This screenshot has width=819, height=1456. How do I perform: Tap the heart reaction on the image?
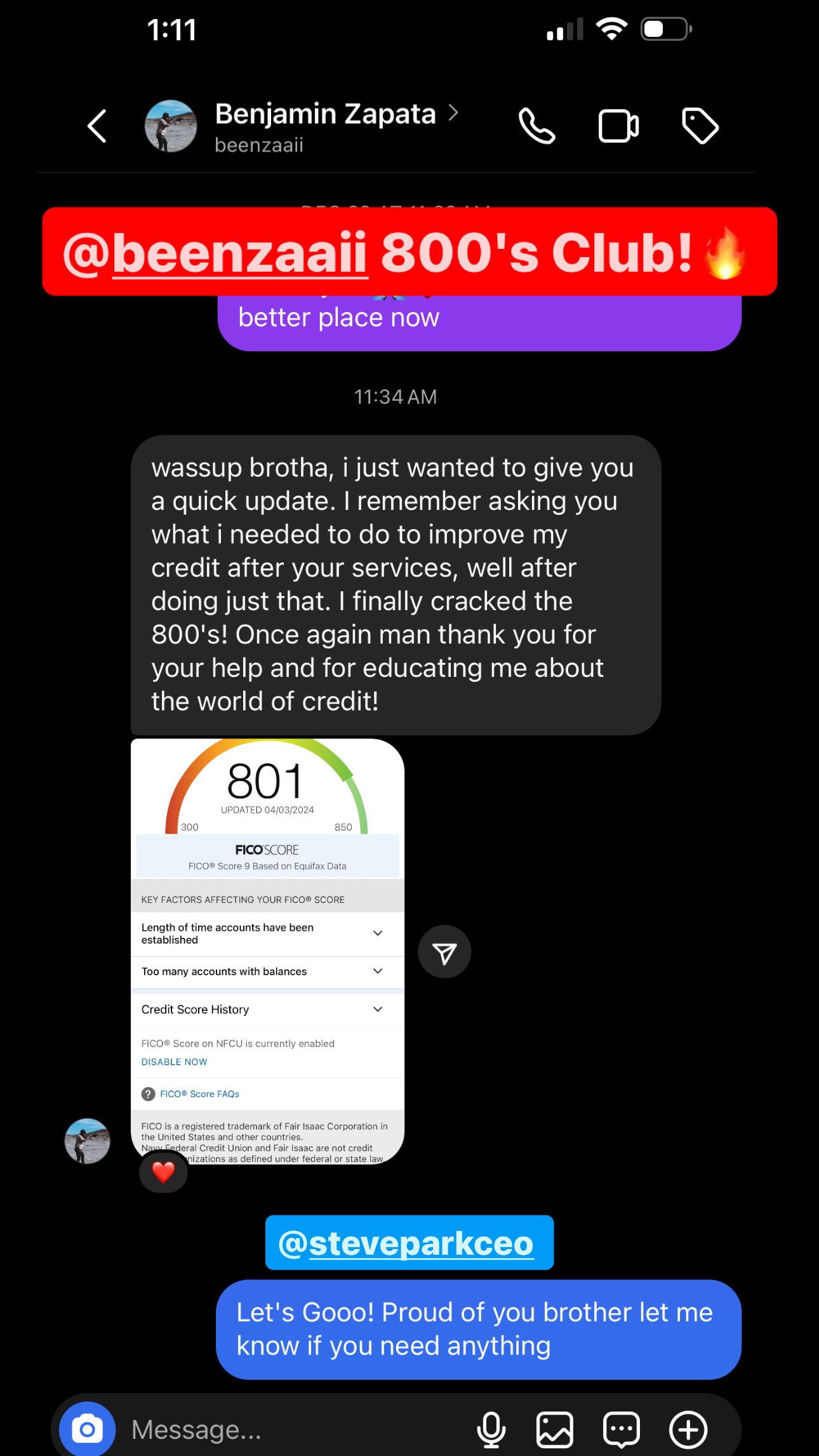click(163, 1172)
